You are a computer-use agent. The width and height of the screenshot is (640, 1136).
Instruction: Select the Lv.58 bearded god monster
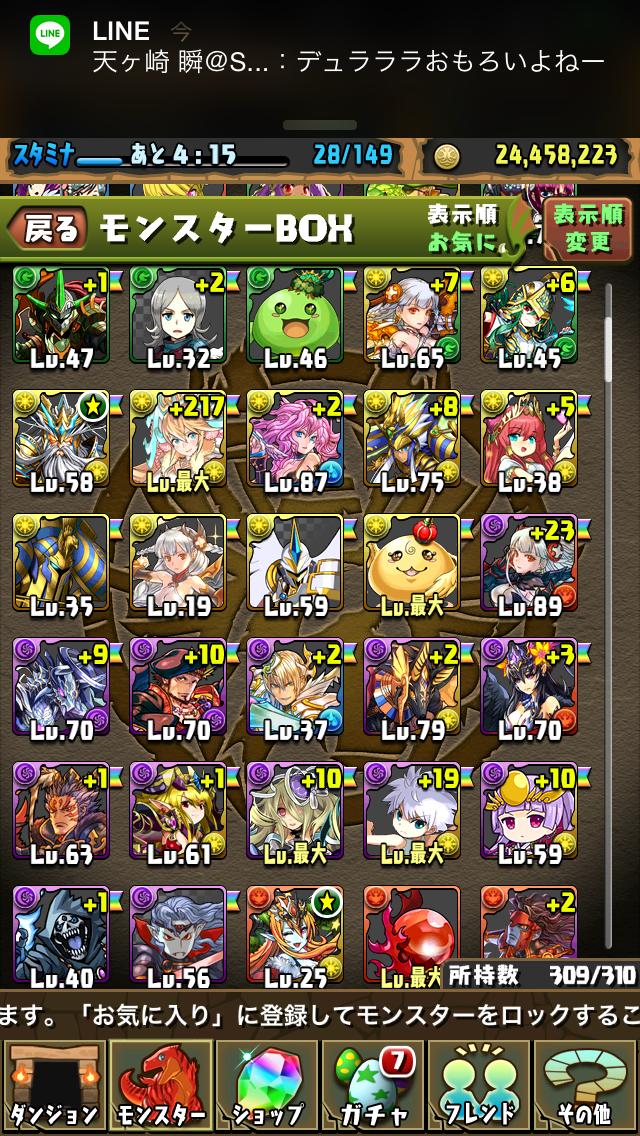click(60, 440)
